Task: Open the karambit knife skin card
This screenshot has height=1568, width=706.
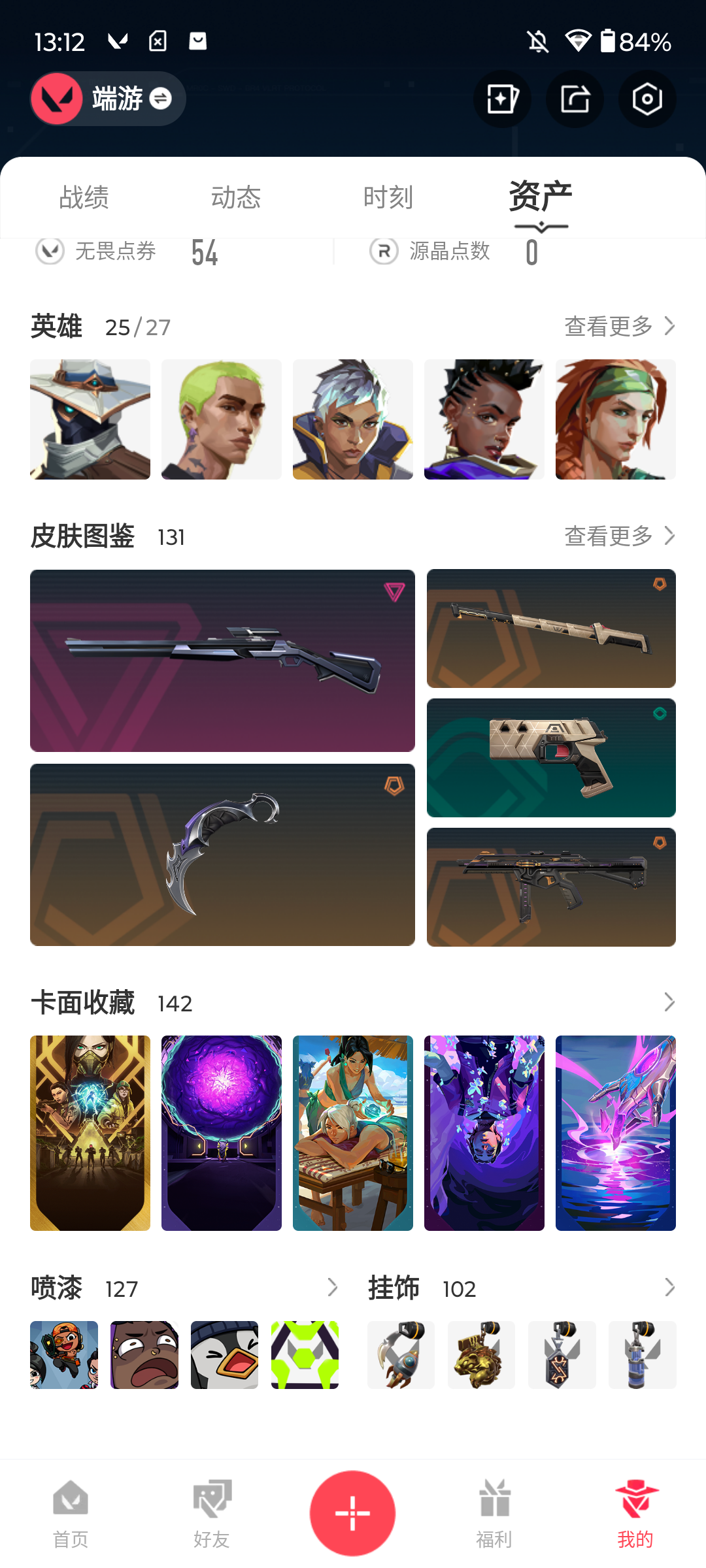Action: point(222,855)
